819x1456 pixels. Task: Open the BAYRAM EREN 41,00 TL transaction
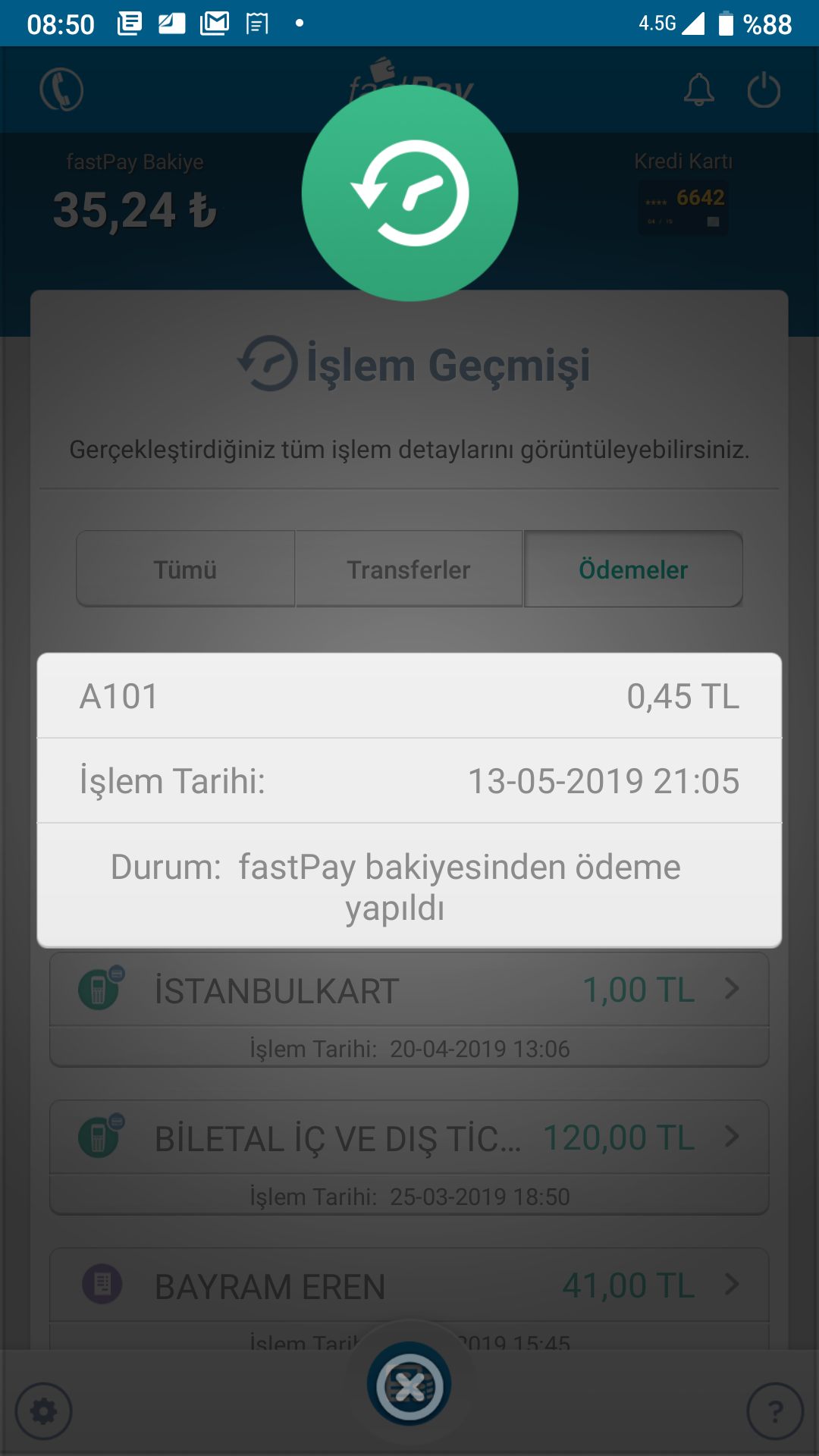pyautogui.click(x=409, y=1298)
